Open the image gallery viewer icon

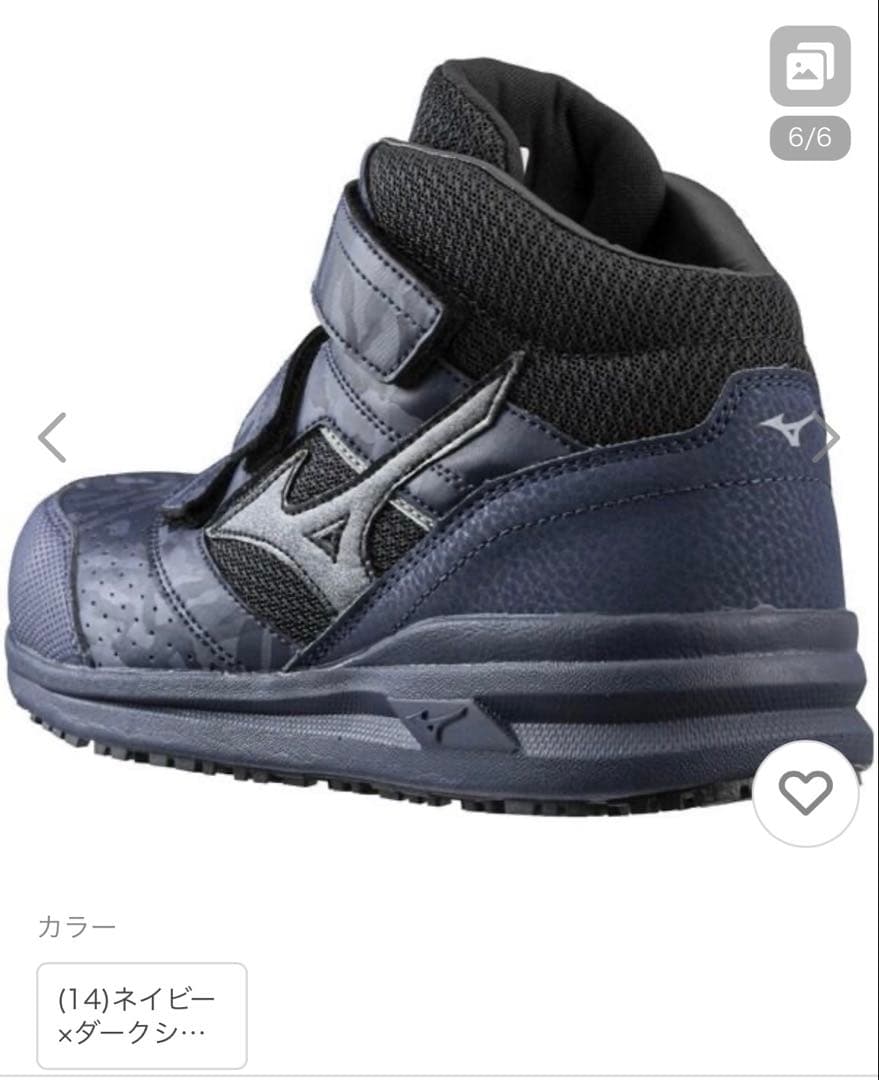coord(809,67)
